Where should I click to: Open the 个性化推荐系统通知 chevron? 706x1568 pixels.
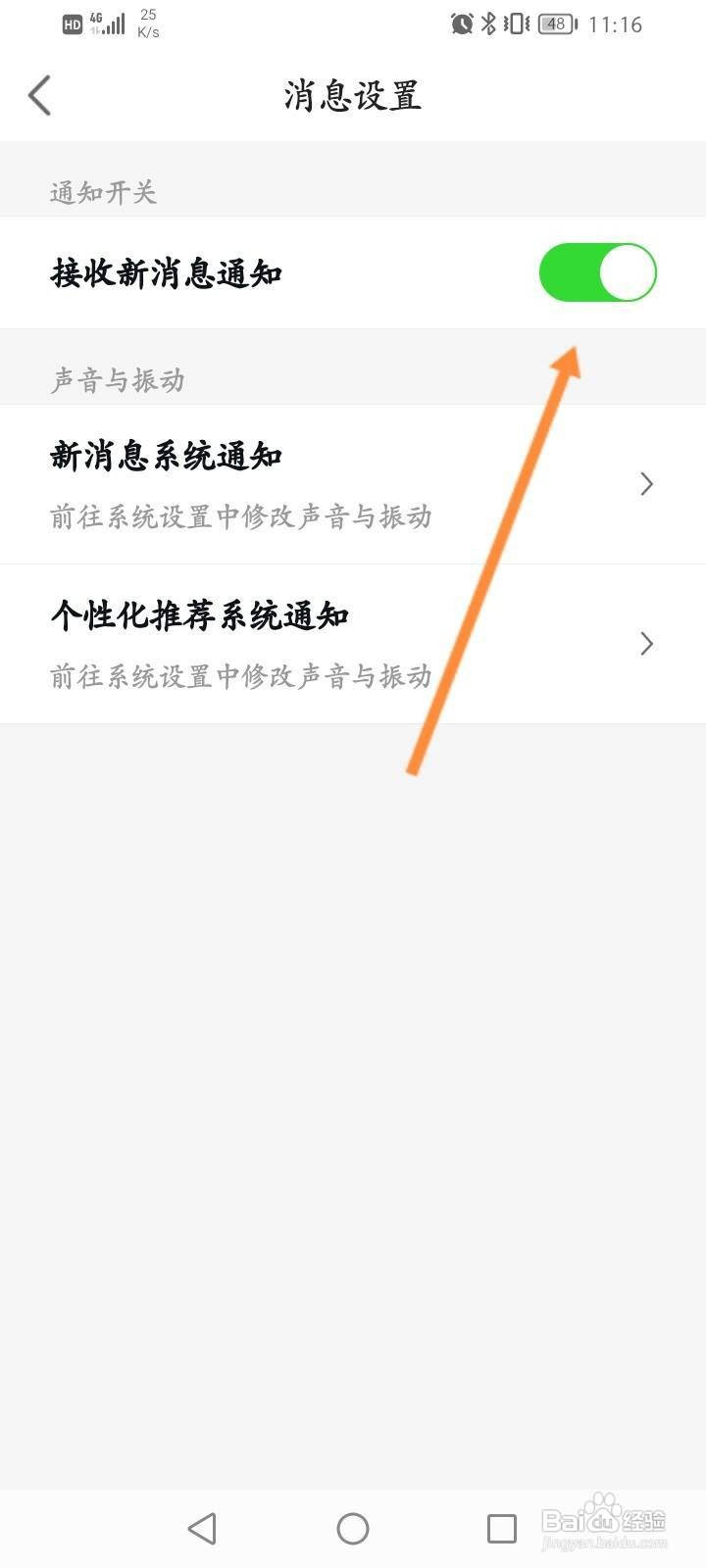coord(645,644)
